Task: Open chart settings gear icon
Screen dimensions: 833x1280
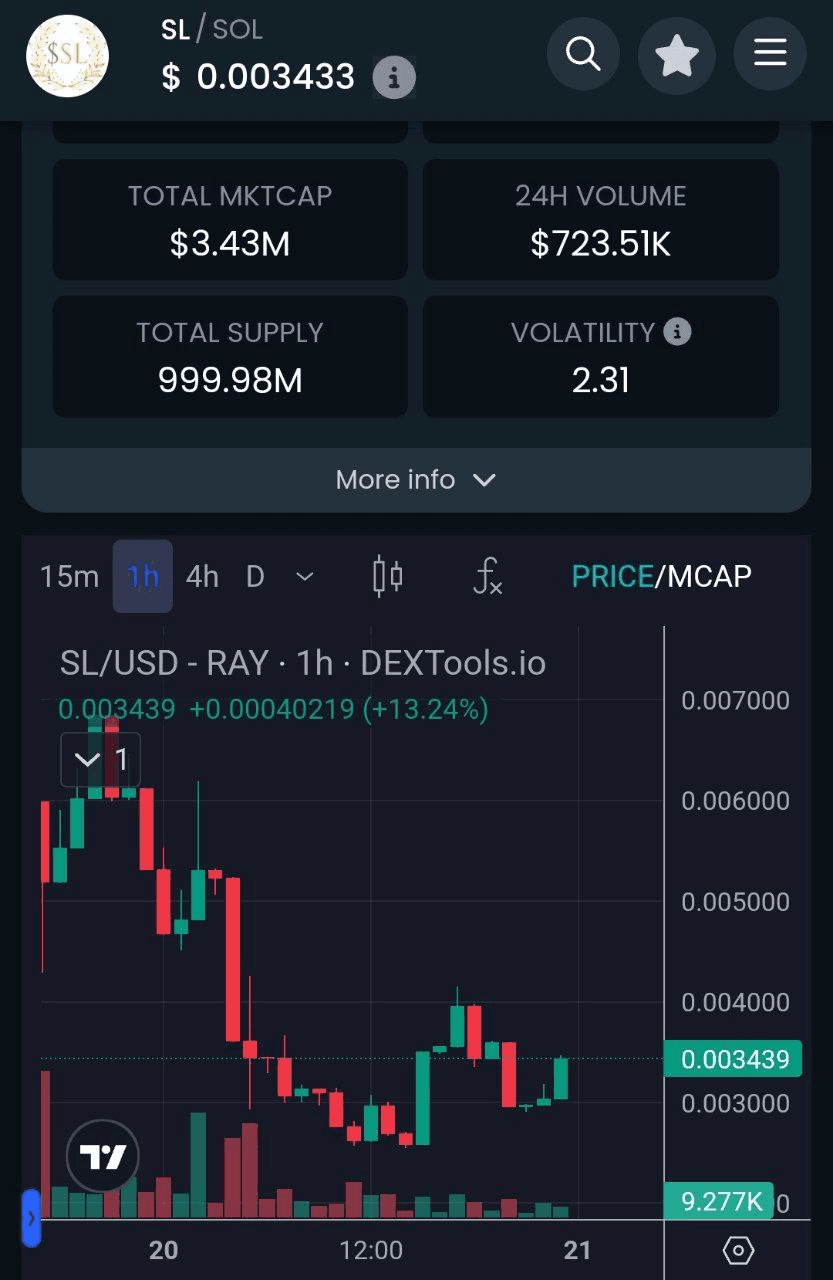Action: coord(738,1250)
